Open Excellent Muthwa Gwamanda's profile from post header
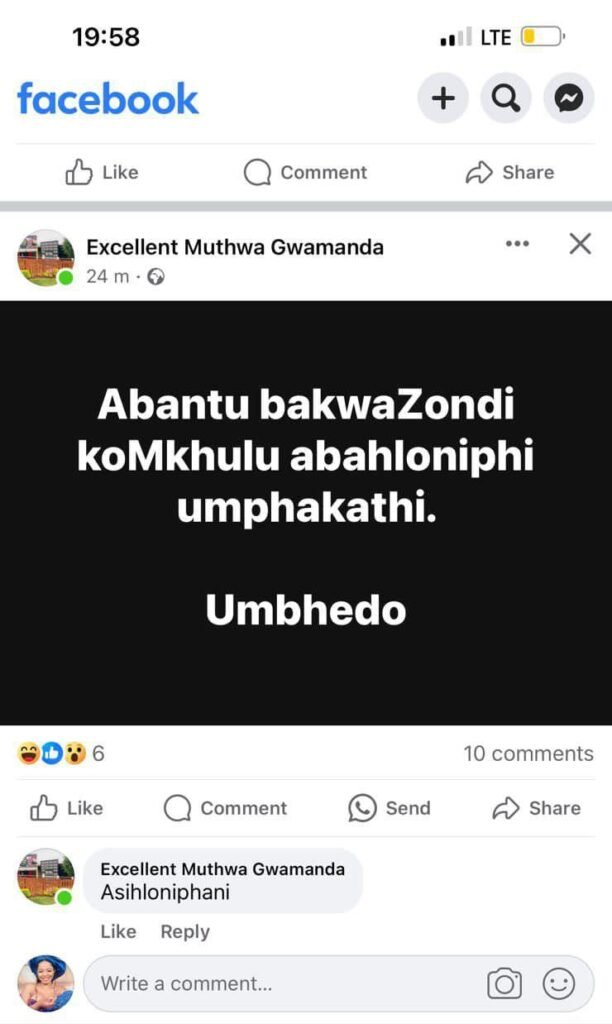Screen dimensions: 612x1024 tap(234, 247)
